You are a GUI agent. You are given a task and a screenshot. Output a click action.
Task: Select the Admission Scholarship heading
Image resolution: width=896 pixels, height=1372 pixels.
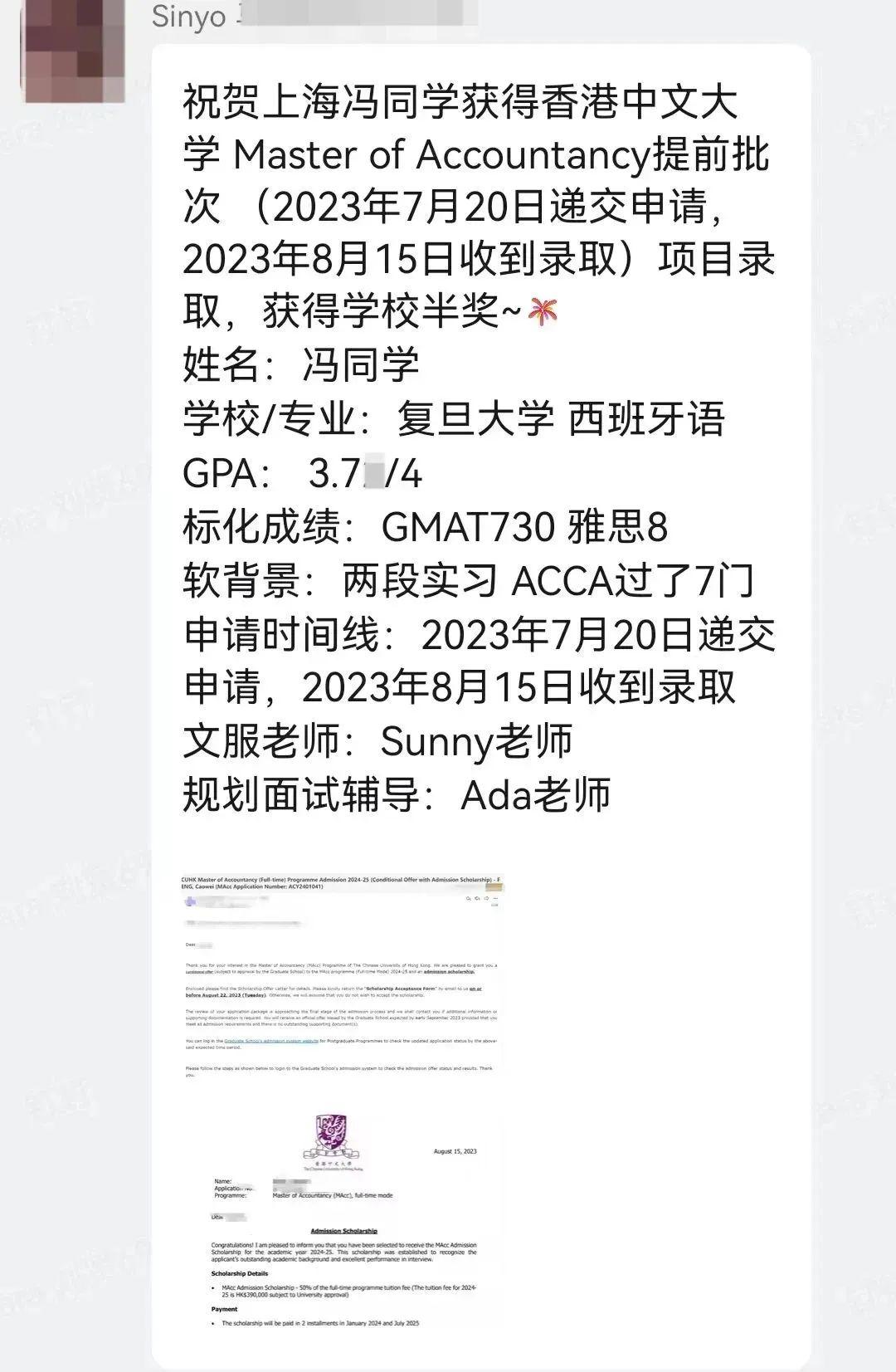point(343,1230)
